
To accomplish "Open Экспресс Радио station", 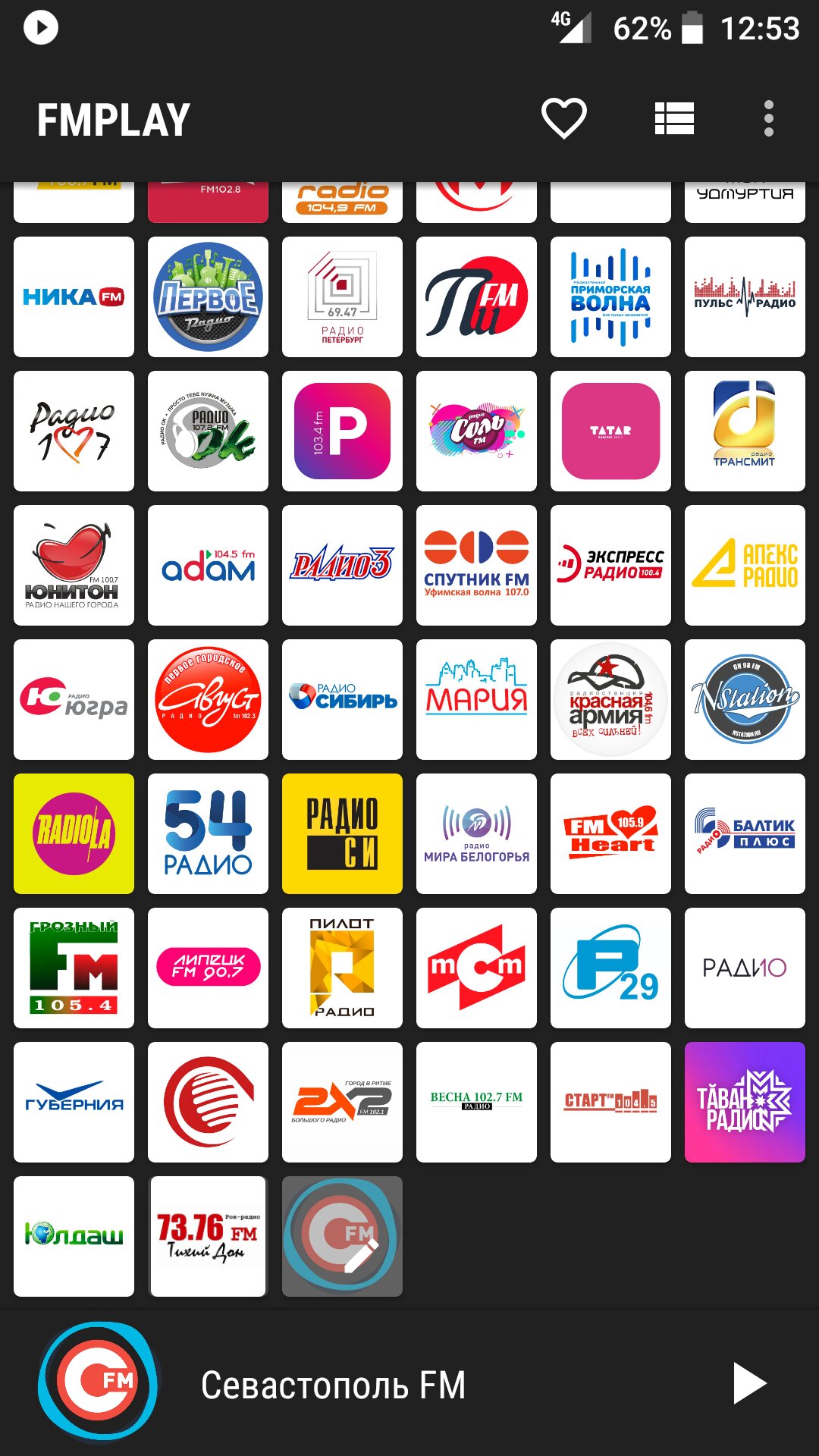I will [610, 565].
